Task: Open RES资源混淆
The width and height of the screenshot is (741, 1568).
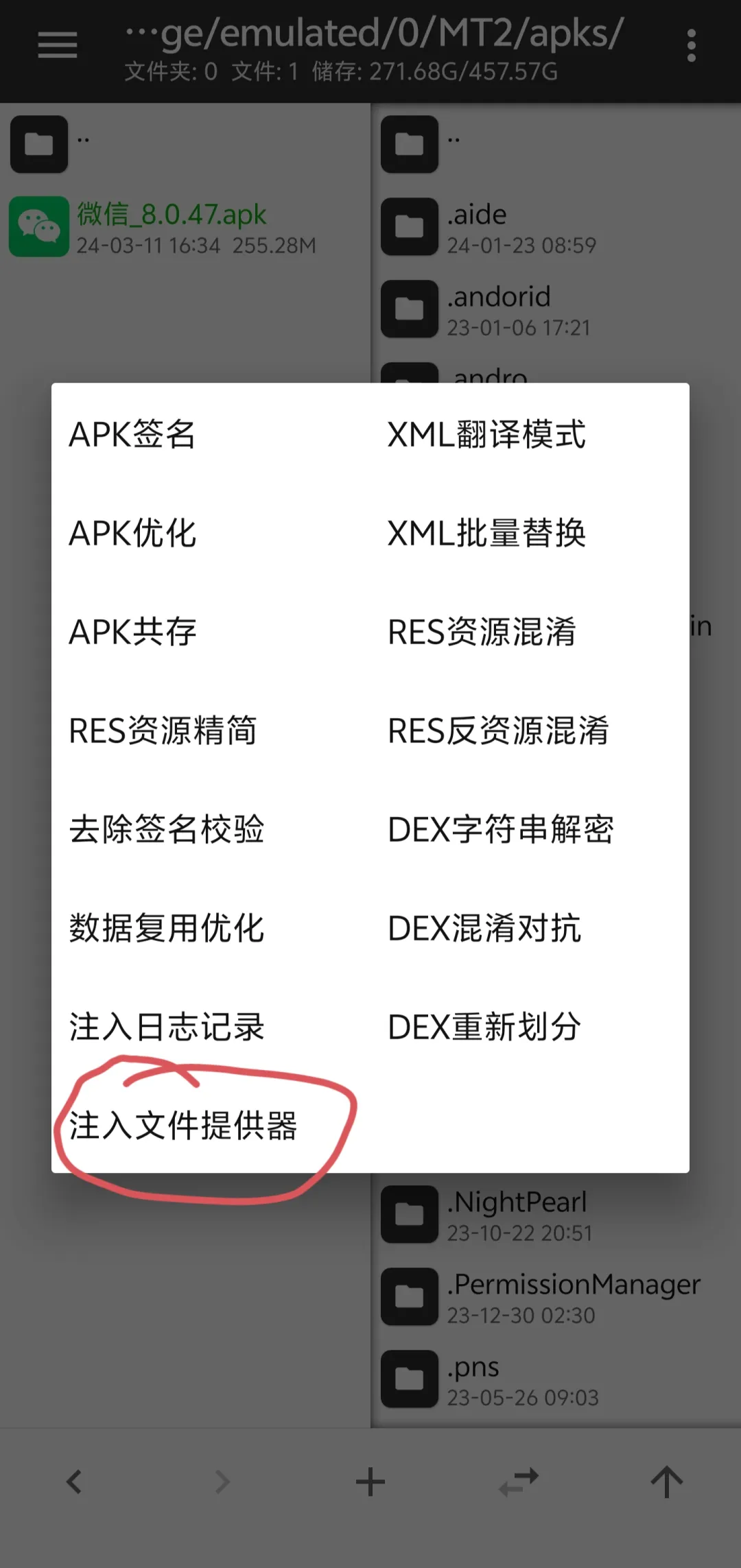Action: pyautogui.click(x=482, y=632)
